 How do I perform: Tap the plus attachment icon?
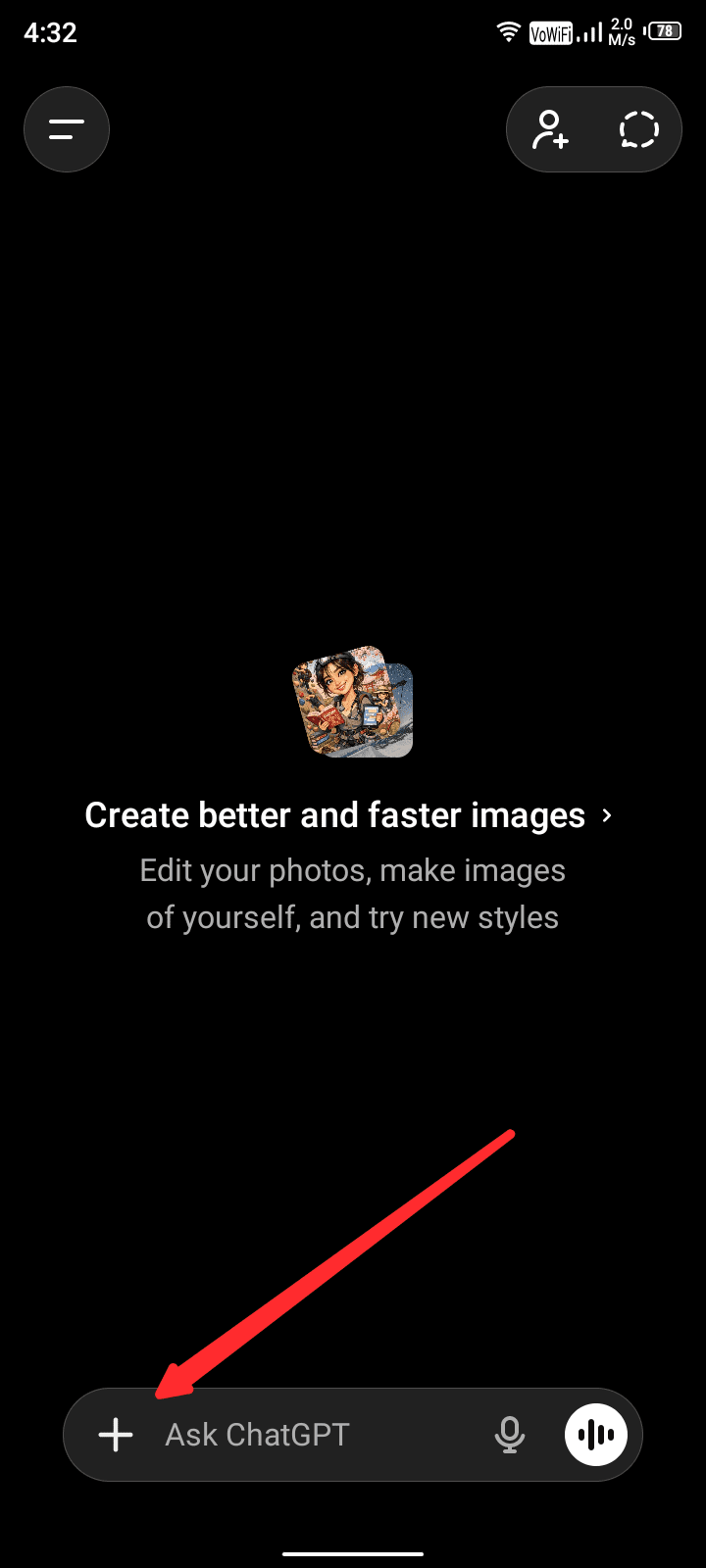116,1435
